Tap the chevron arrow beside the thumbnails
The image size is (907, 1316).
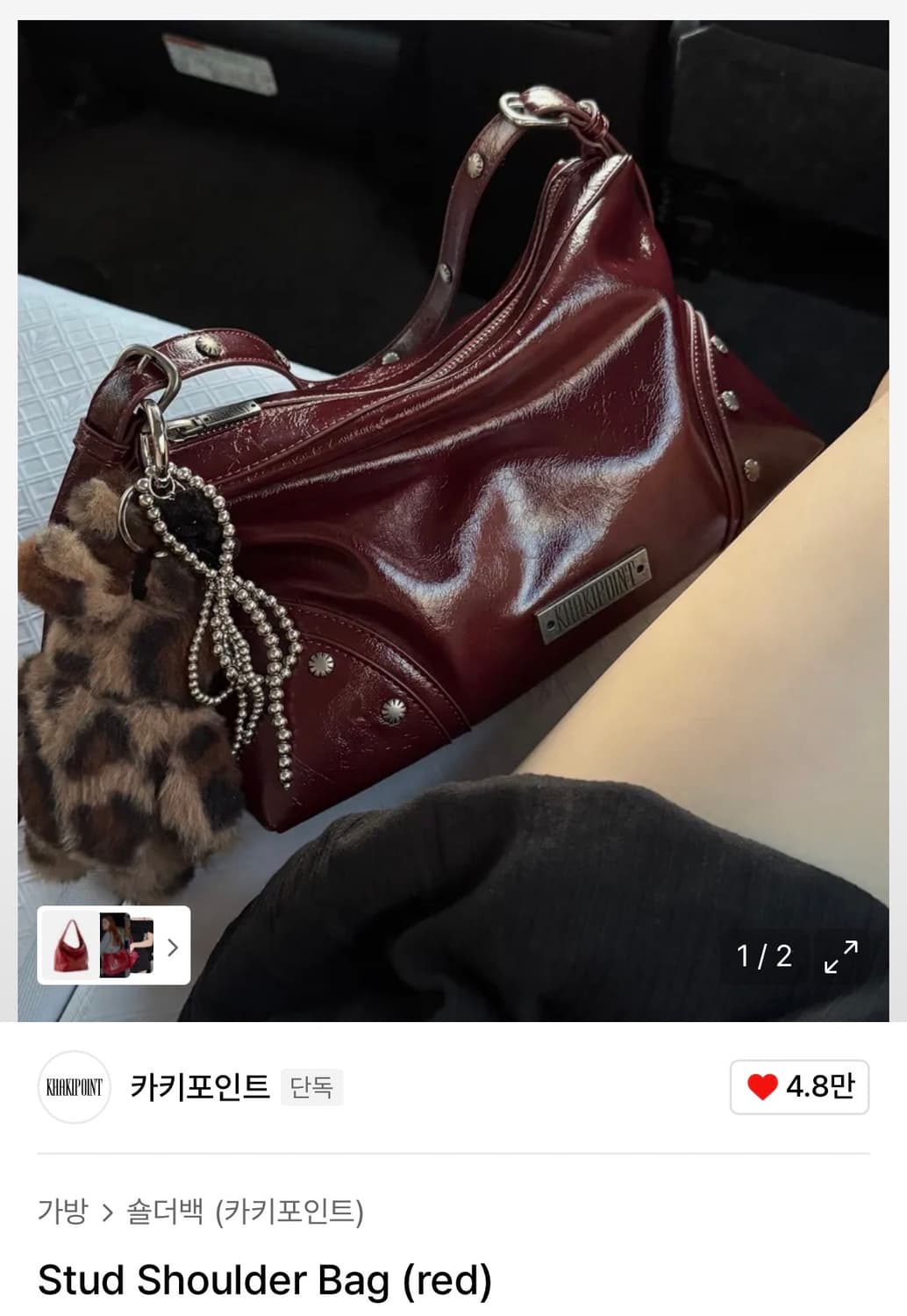click(x=172, y=948)
